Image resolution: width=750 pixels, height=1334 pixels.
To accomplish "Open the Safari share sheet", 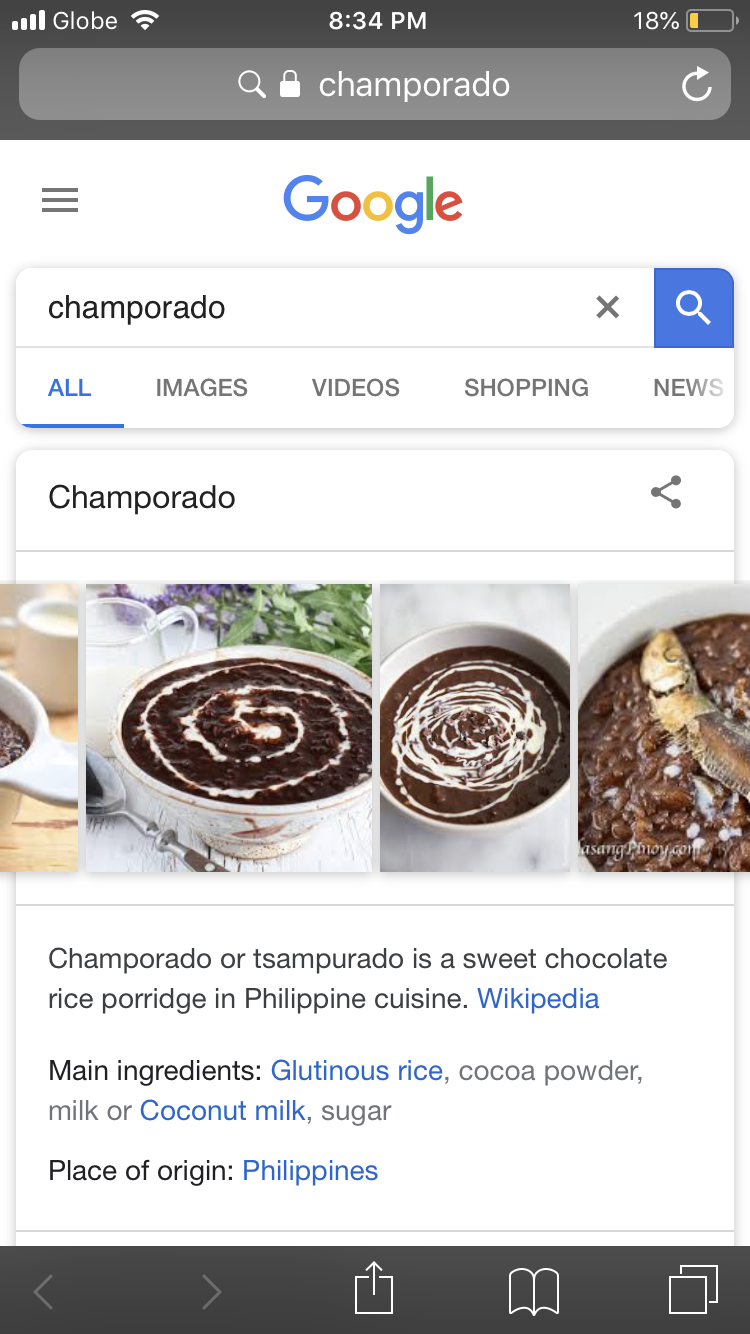I will coord(375,1288).
